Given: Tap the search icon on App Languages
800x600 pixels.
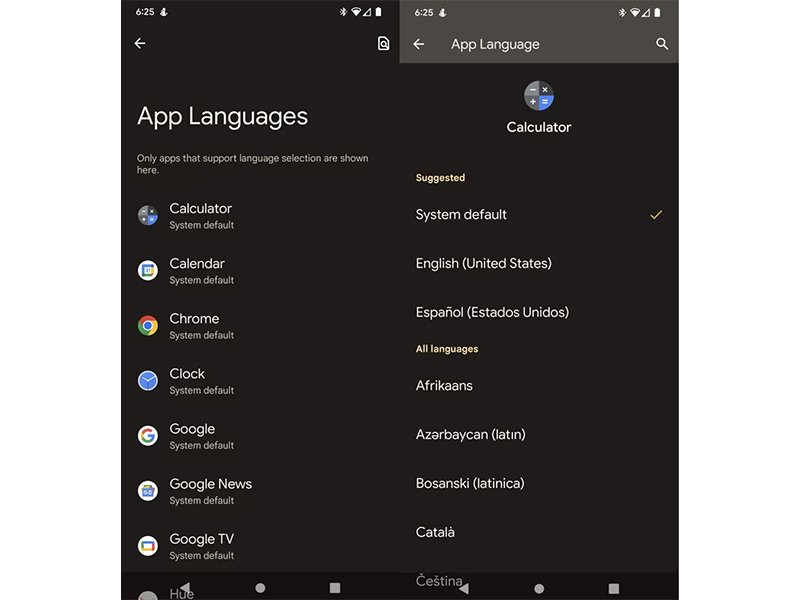Looking at the screenshot, I should click(x=383, y=43).
